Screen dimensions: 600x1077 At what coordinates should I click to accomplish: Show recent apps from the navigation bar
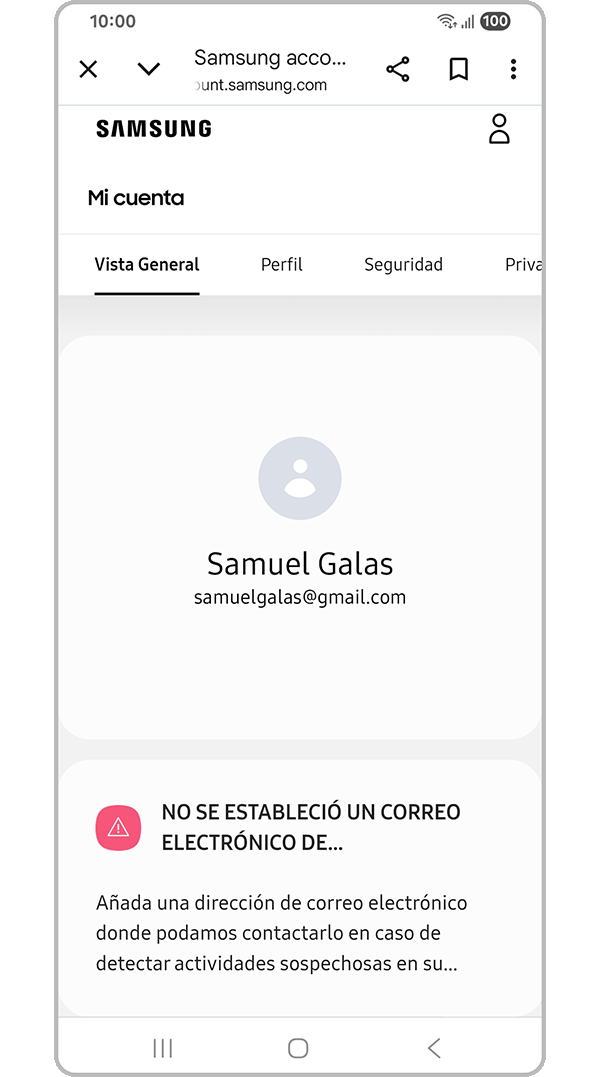coord(163,1047)
